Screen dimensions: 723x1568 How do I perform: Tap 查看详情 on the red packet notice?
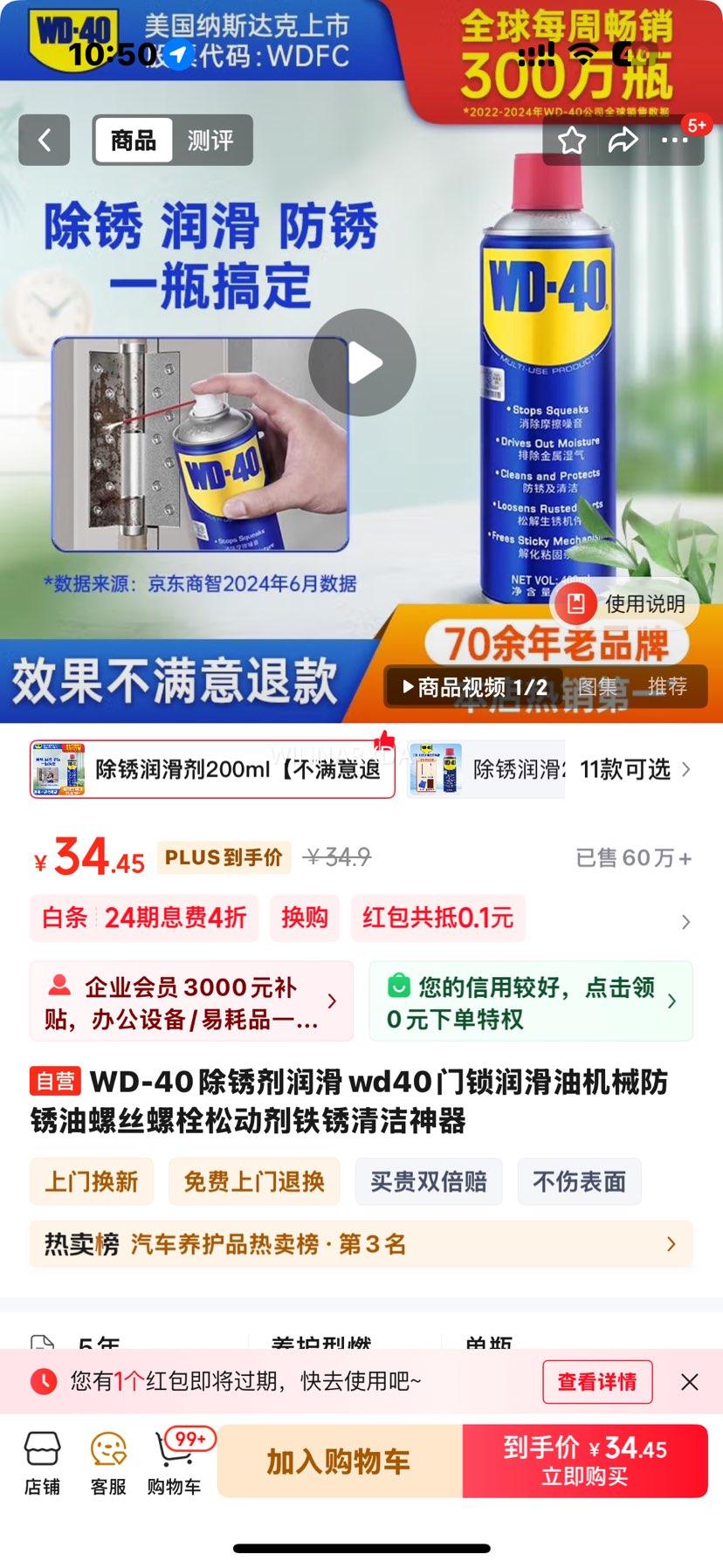[597, 1382]
